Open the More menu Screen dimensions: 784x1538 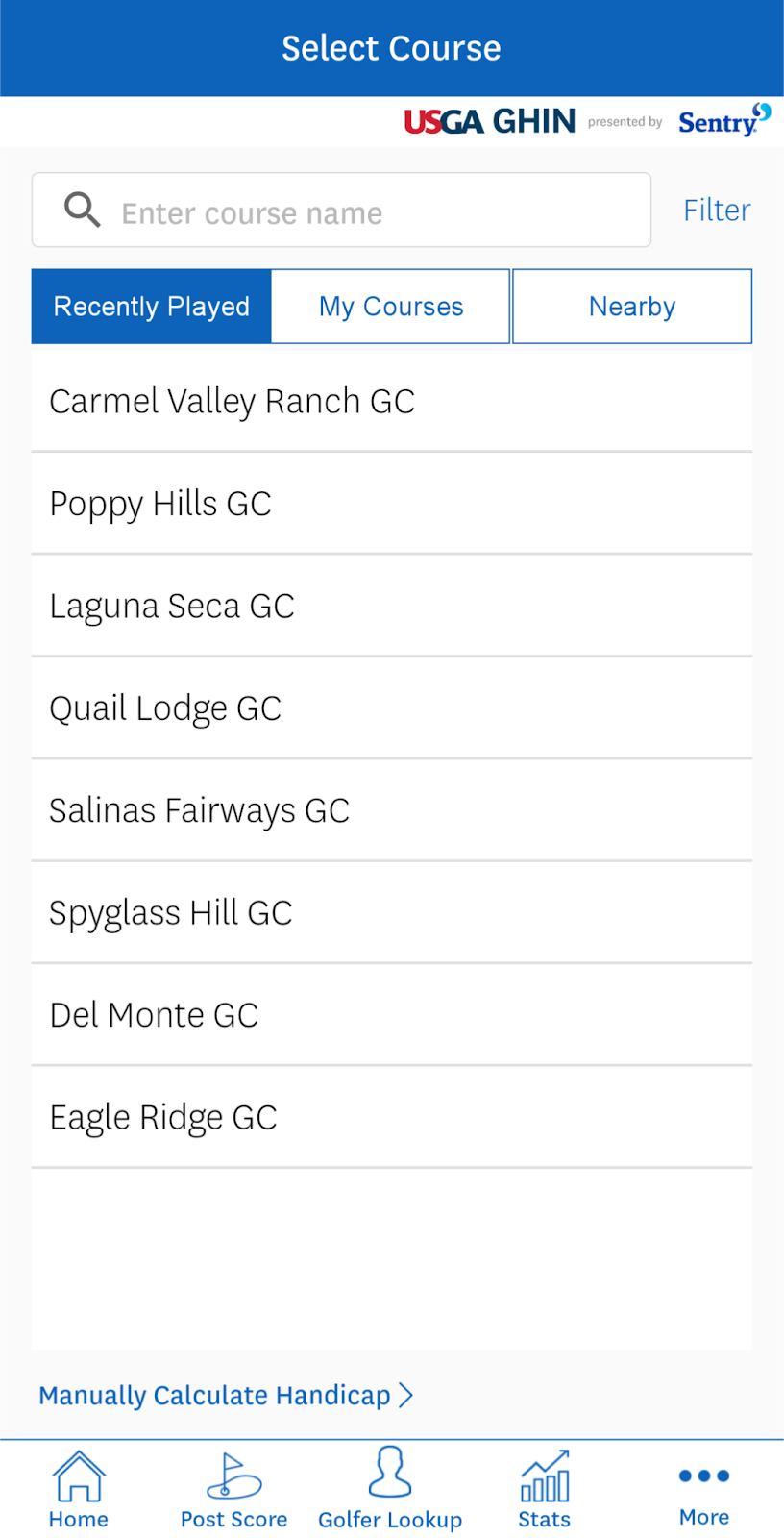coord(704,1496)
